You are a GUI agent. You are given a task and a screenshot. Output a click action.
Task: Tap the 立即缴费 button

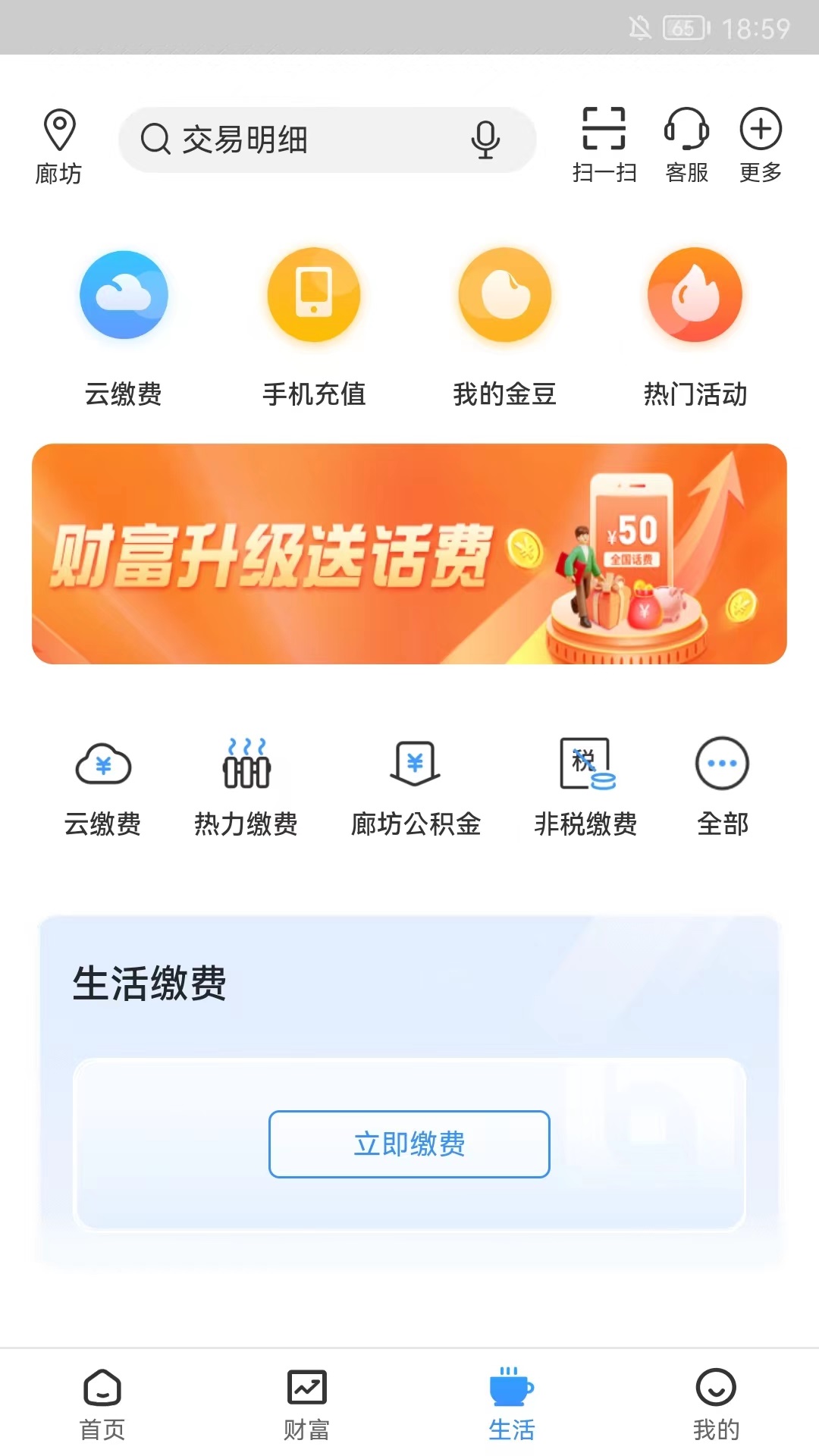coord(409,1144)
